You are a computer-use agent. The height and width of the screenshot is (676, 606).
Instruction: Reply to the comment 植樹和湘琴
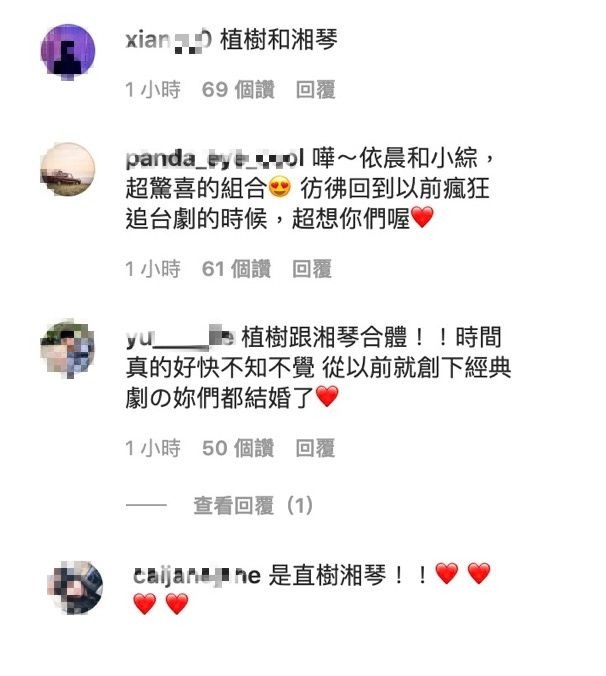pos(315,90)
